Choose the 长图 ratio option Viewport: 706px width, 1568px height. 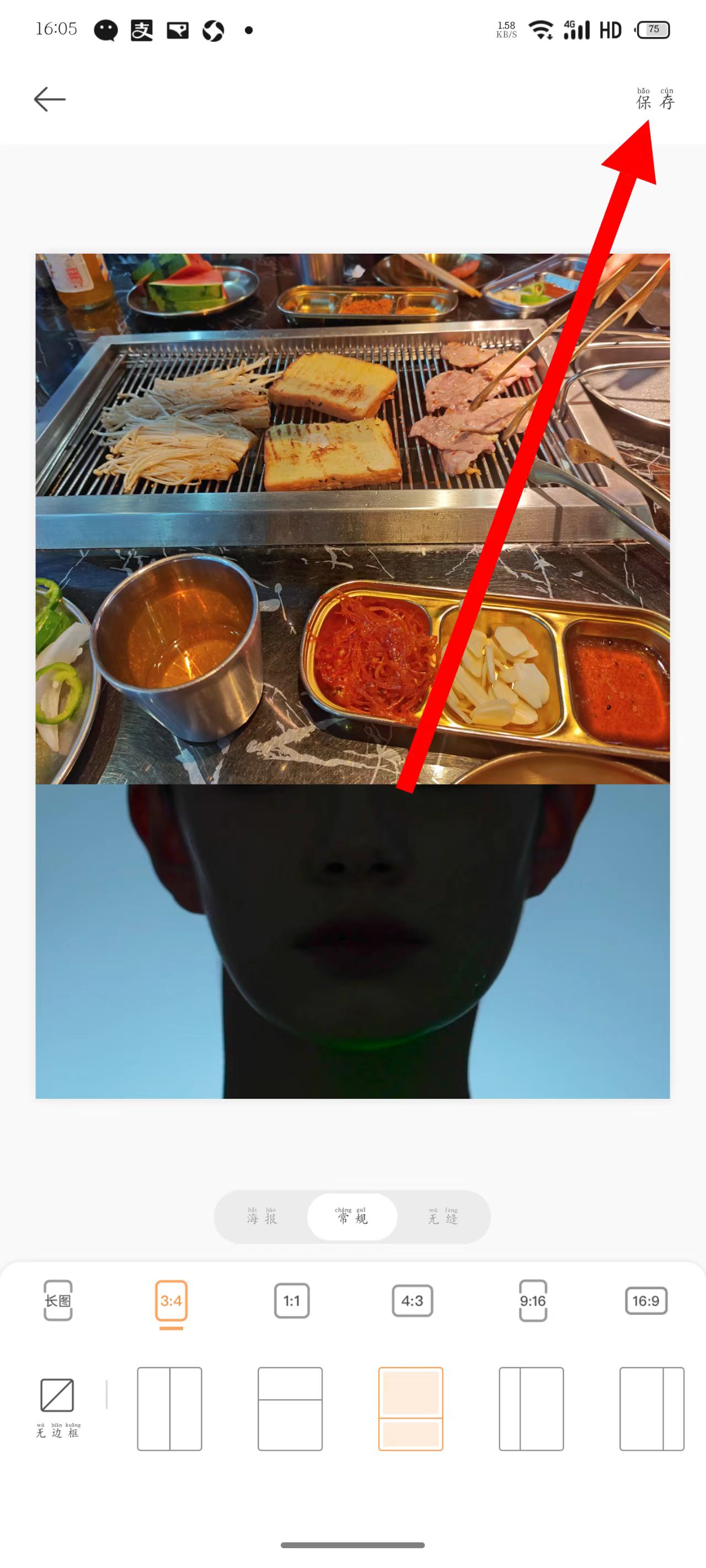(58, 1301)
